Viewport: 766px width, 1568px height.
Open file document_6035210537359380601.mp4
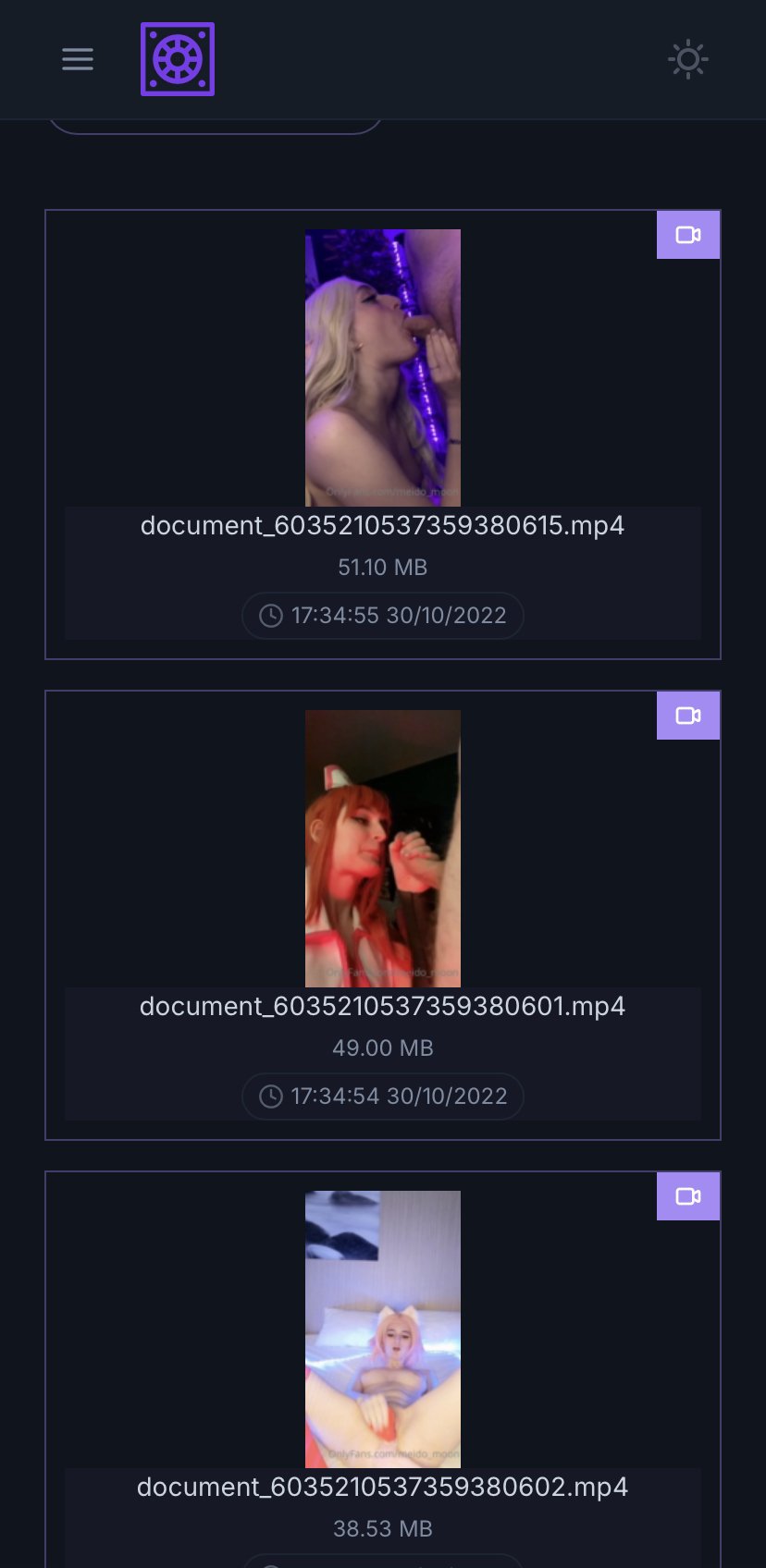coord(382,1006)
